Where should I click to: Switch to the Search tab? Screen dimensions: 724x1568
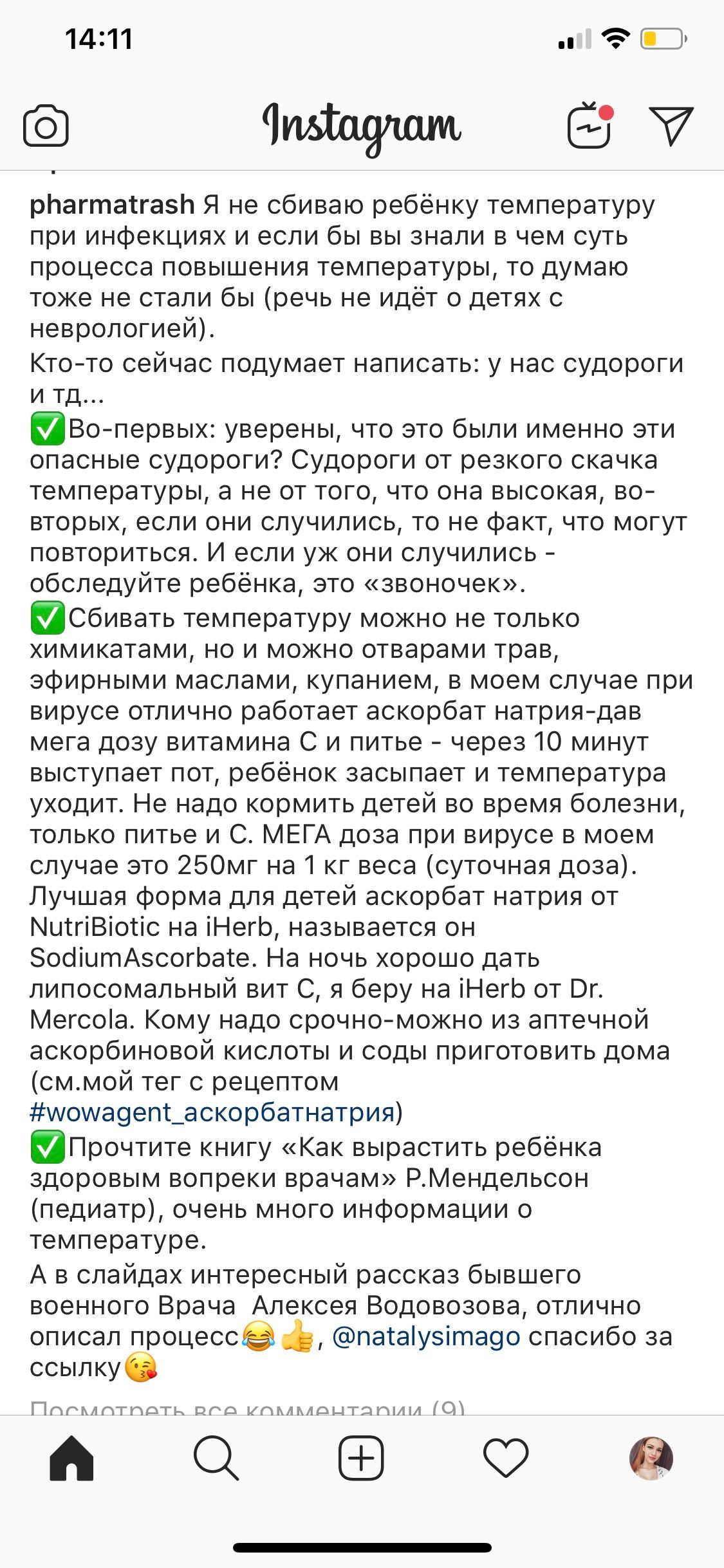tap(216, 1459)
